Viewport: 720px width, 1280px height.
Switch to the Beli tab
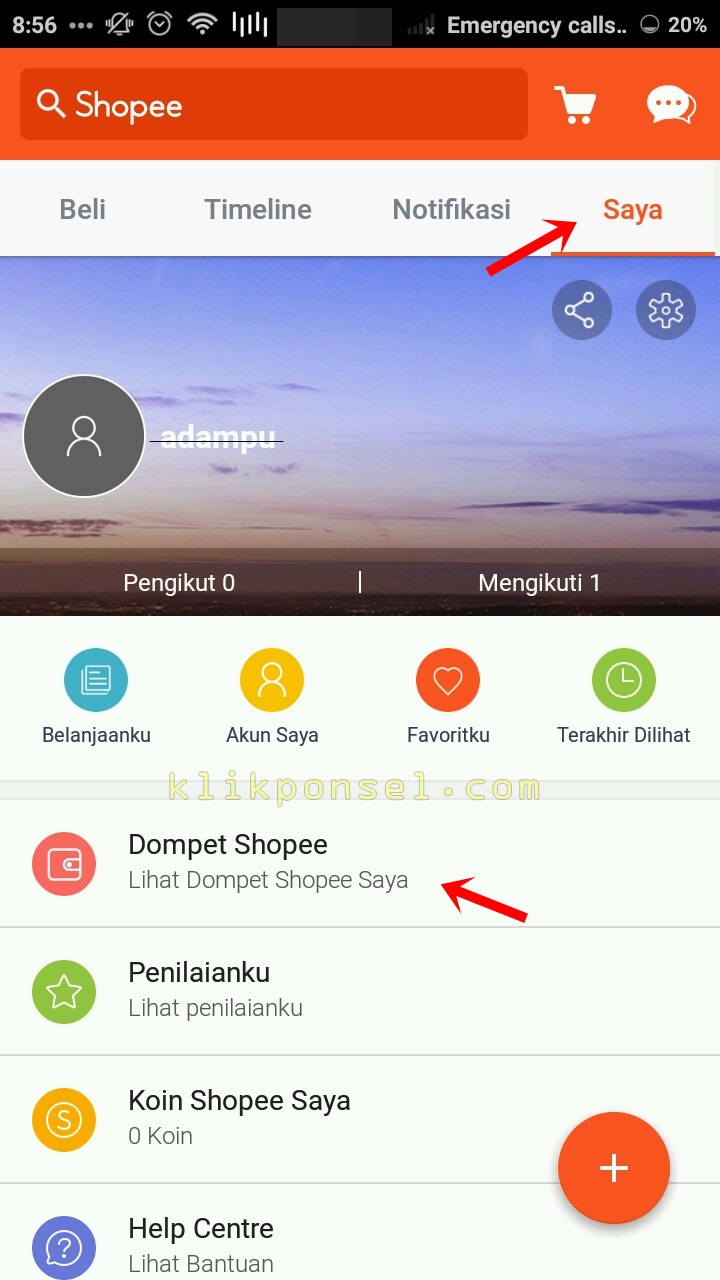point(83,209)
